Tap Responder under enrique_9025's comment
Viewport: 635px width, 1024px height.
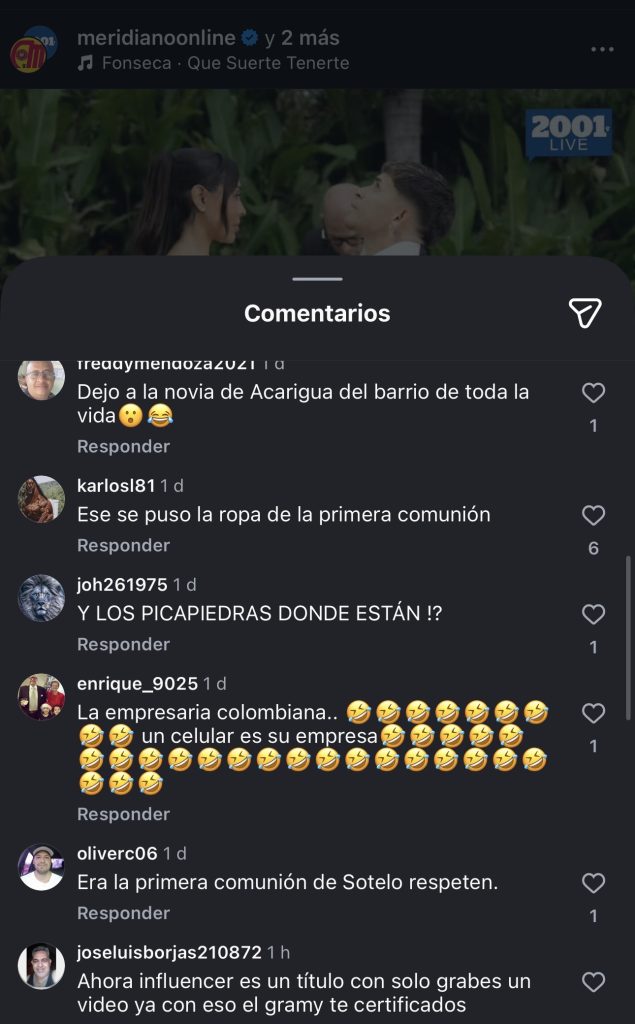[123, 814]
